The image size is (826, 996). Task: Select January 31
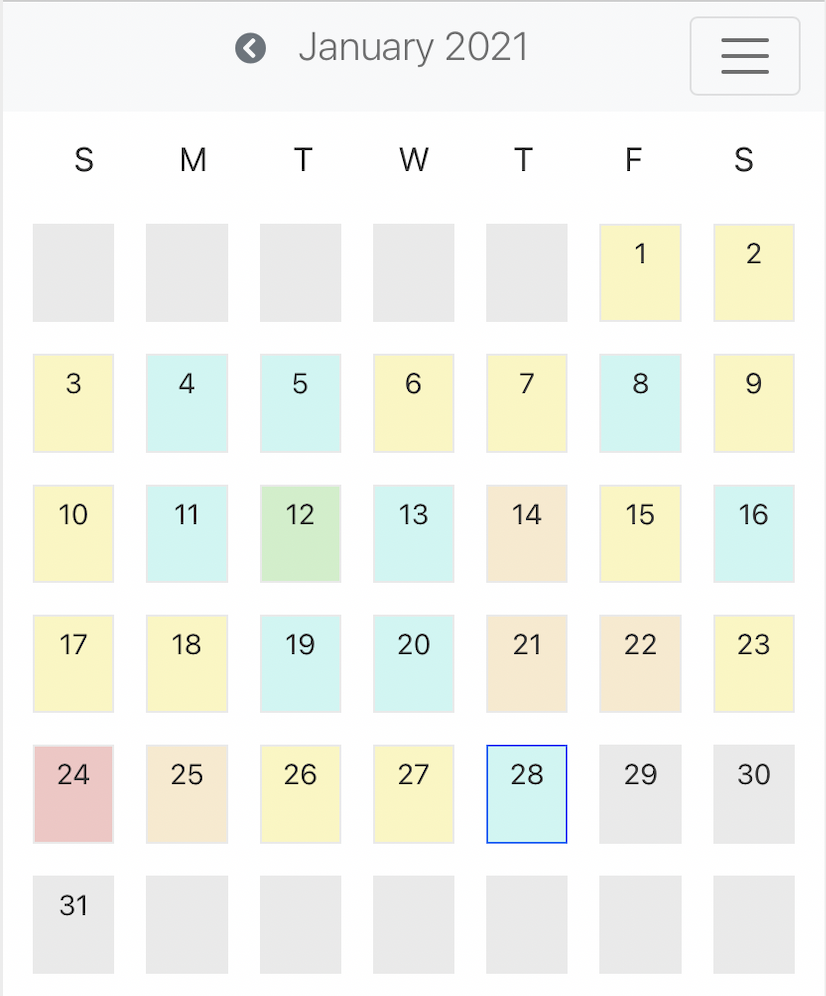(x=73, y=925)
